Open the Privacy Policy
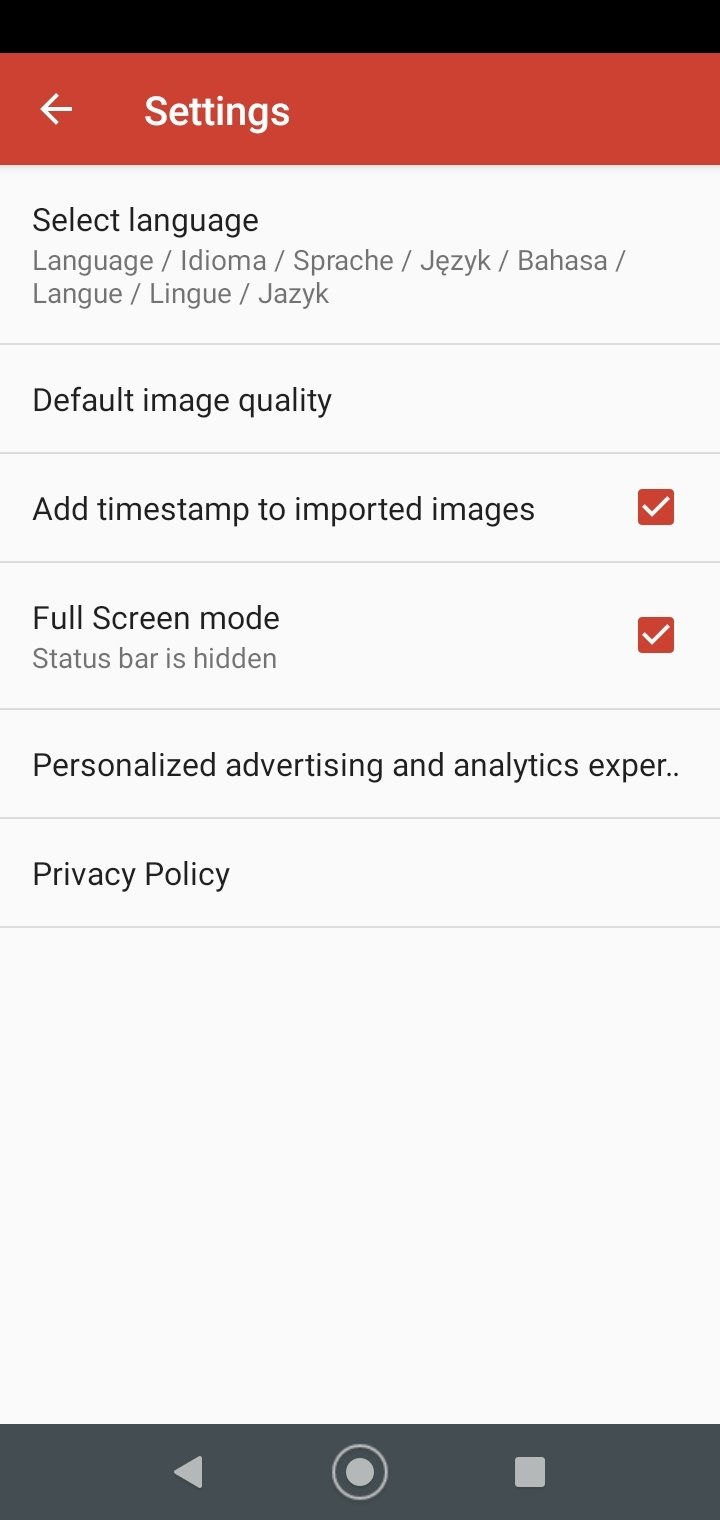The height and width of the screenshot is (1520, 720). coord(360,874)
